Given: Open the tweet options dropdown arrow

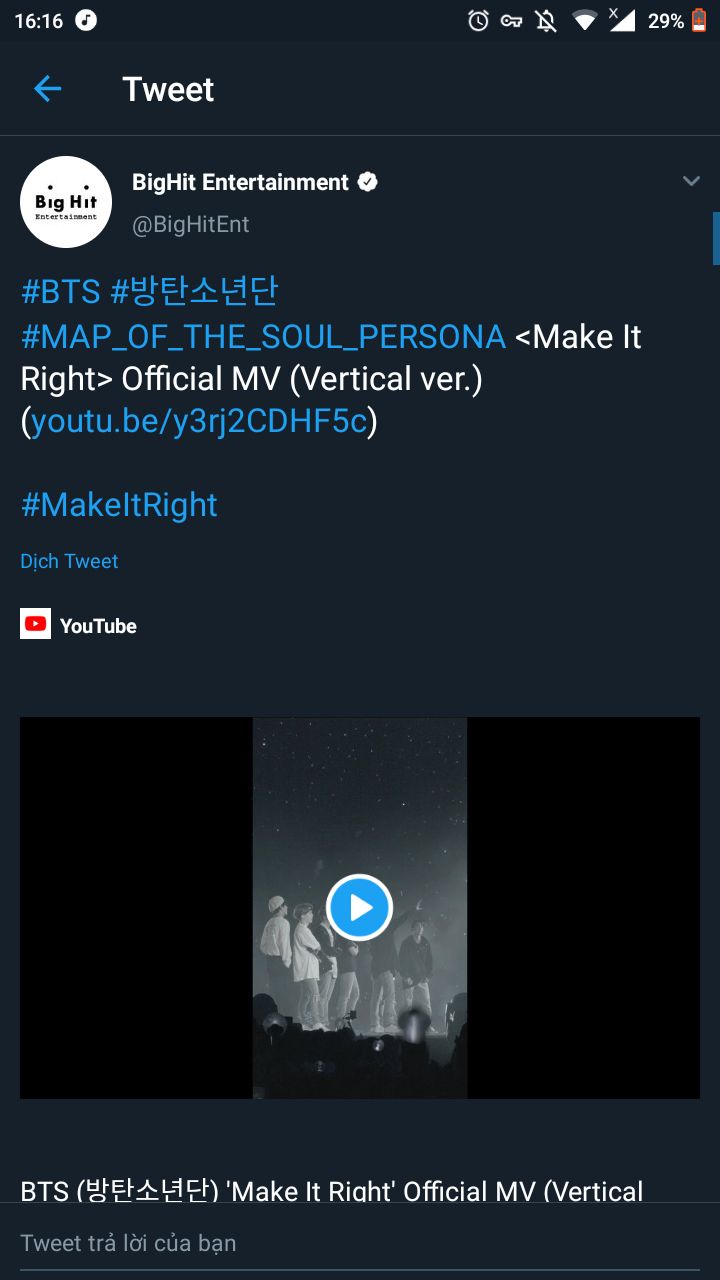Looking at the screenshot, I should pos(690,181).
